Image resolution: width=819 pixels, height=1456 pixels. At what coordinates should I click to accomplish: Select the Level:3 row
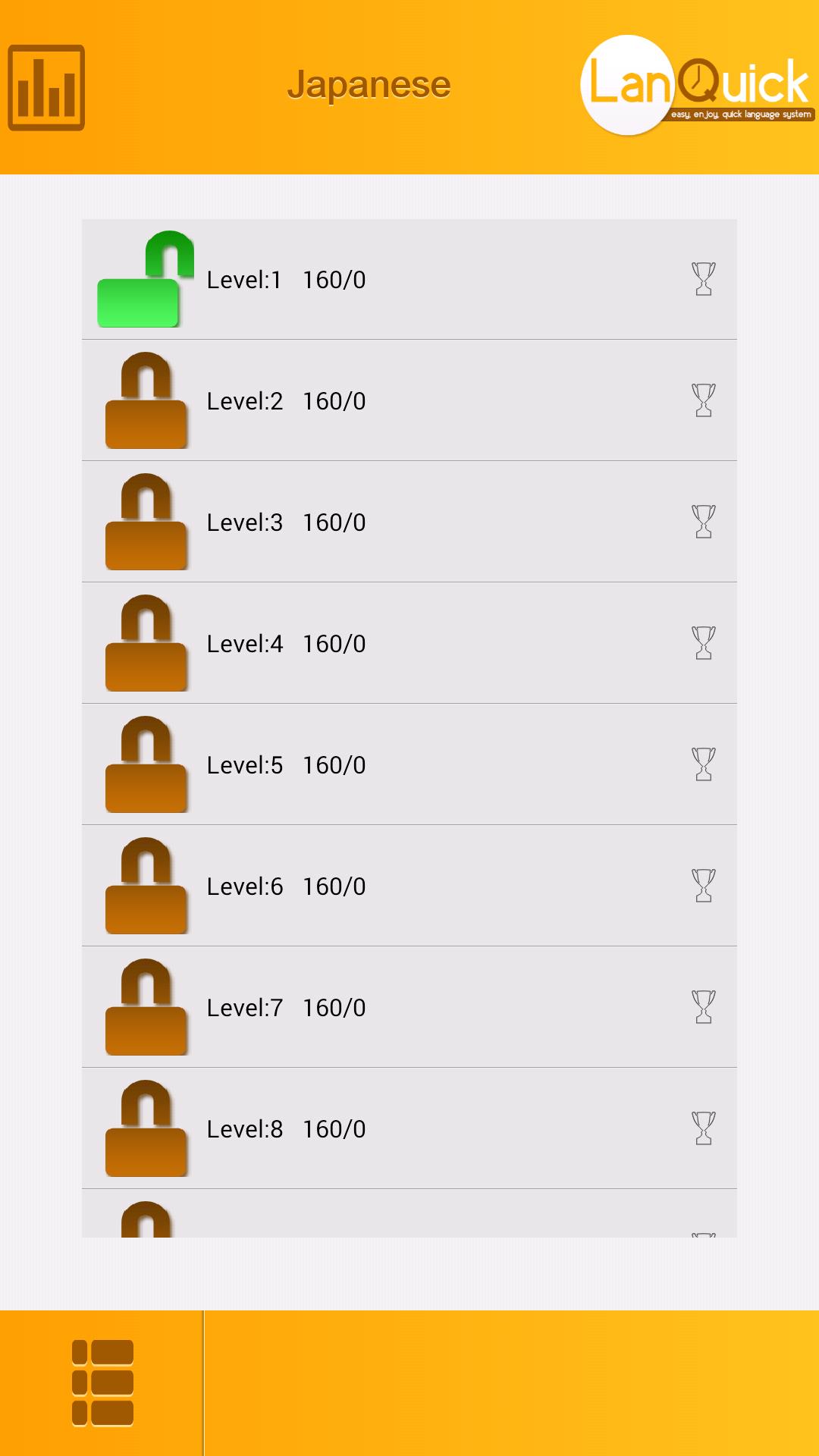click(409, 522)
